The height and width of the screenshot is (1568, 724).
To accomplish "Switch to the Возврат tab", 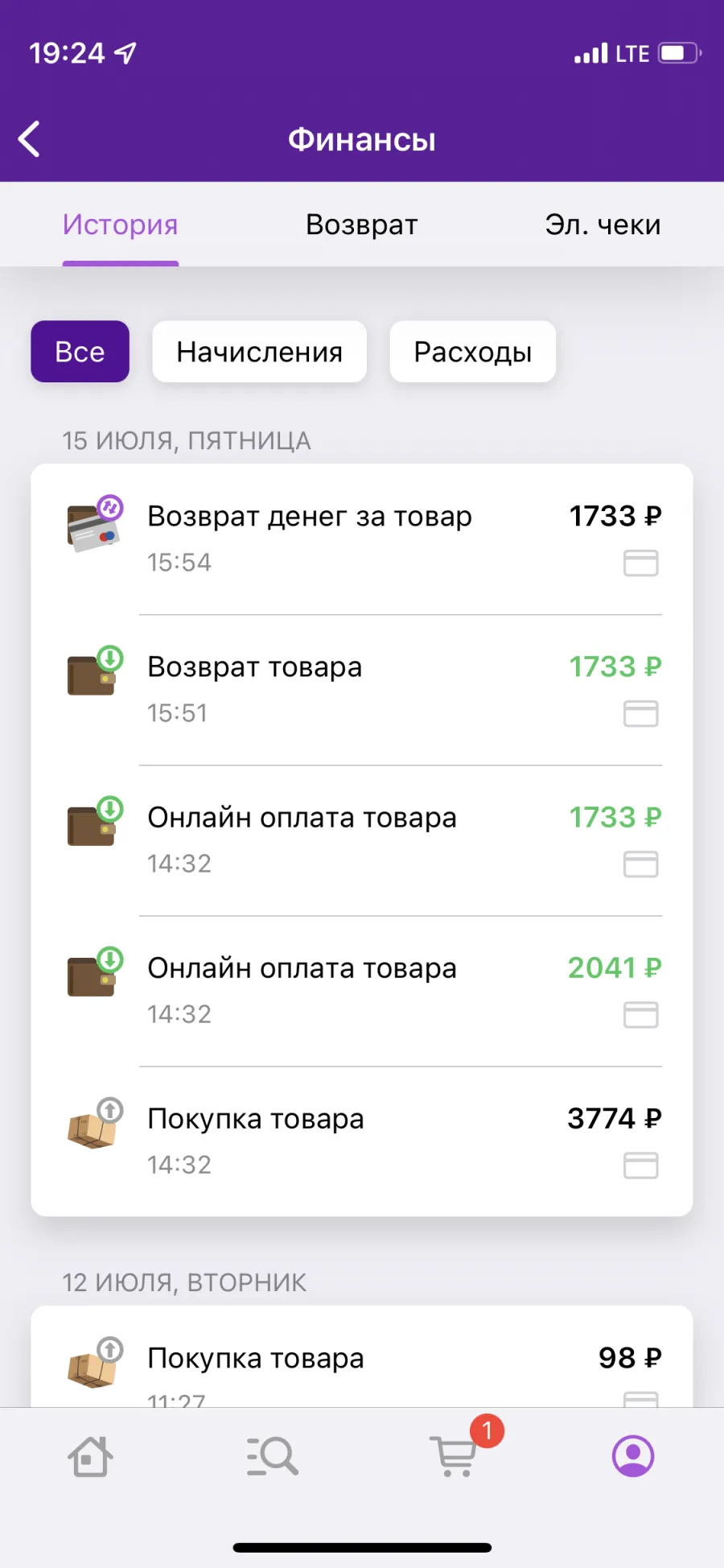I will pos(362,225).
